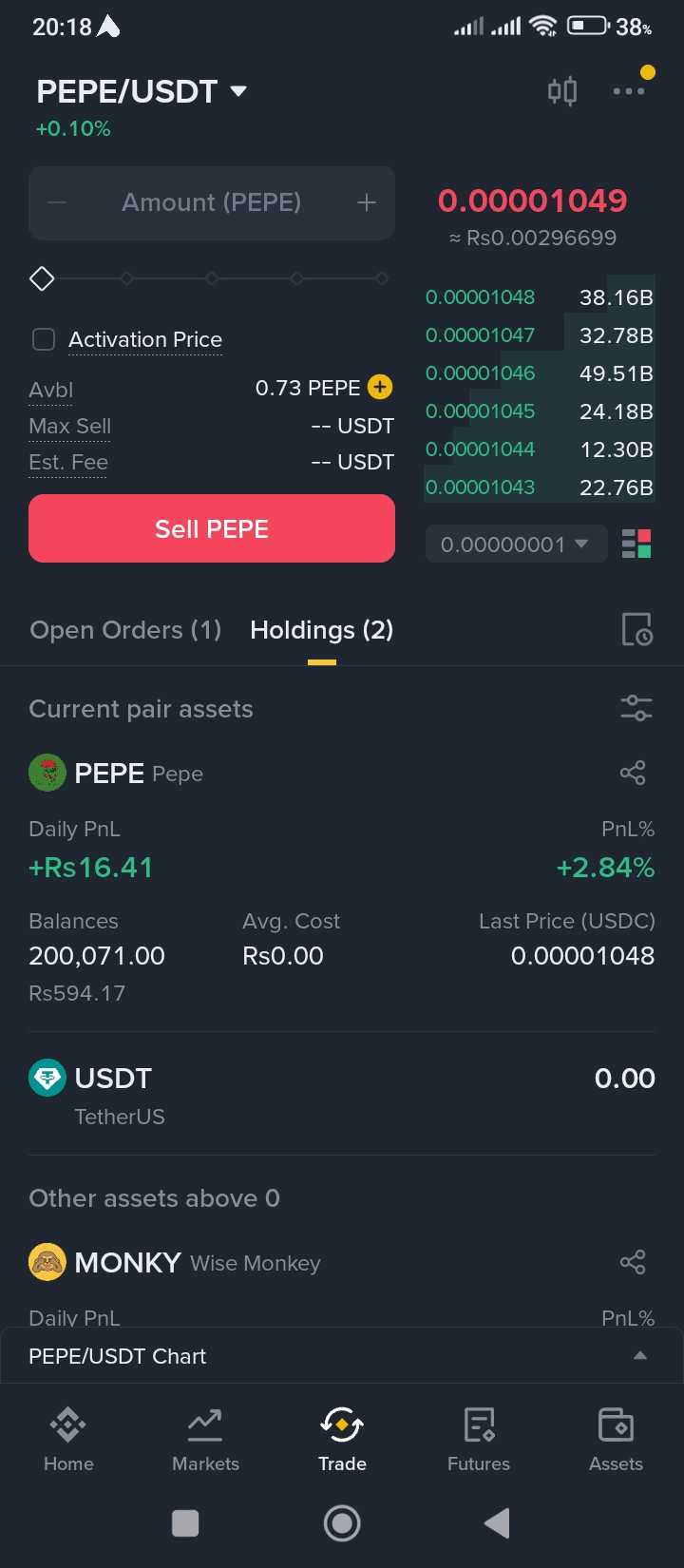Switch to the Open Orders (1) tab
684x1568 pixels.
pyautogui.click(x=125, y=630)
